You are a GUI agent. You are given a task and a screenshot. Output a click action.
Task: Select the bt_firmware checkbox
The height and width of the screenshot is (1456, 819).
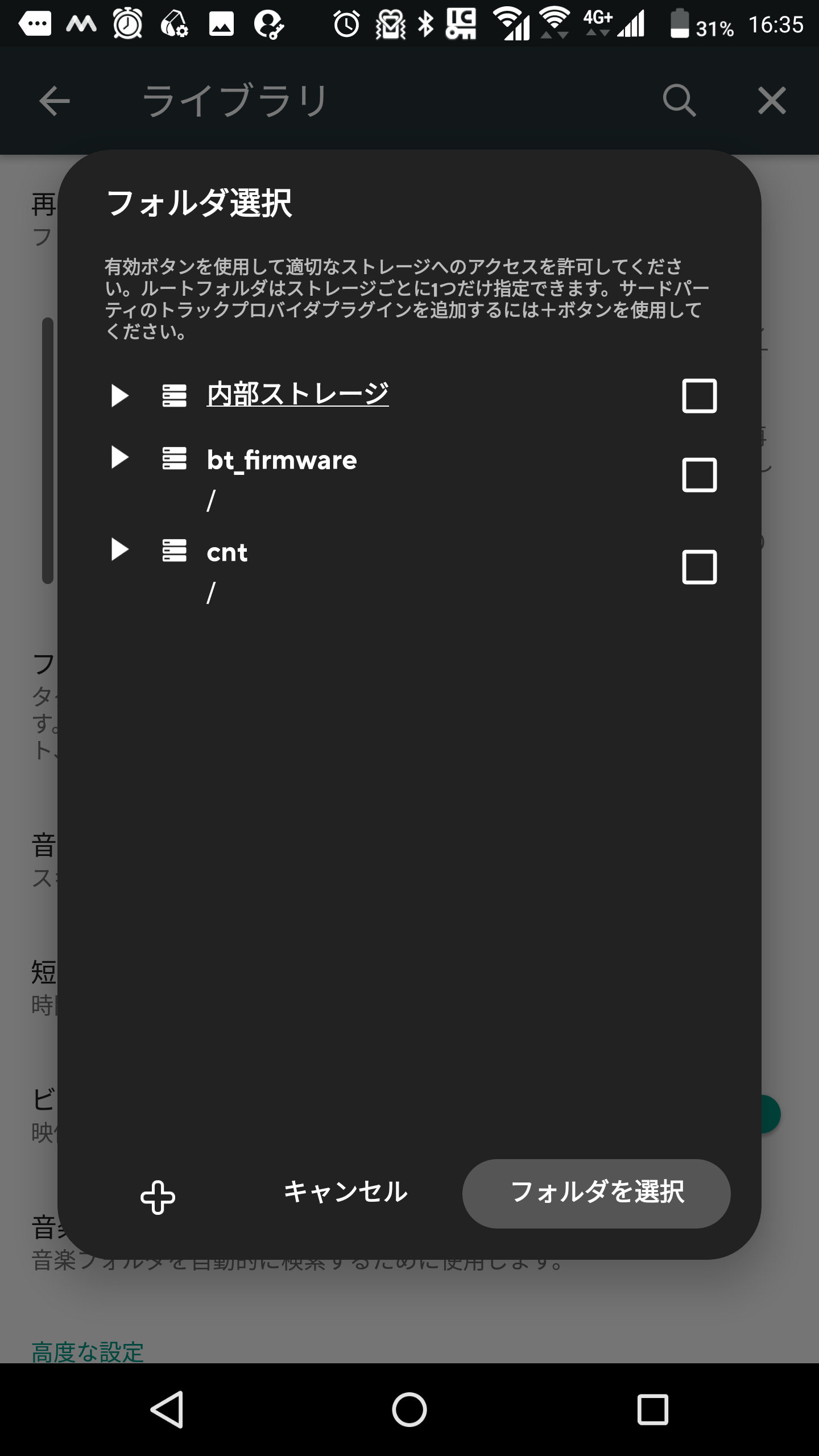point(699,474)
